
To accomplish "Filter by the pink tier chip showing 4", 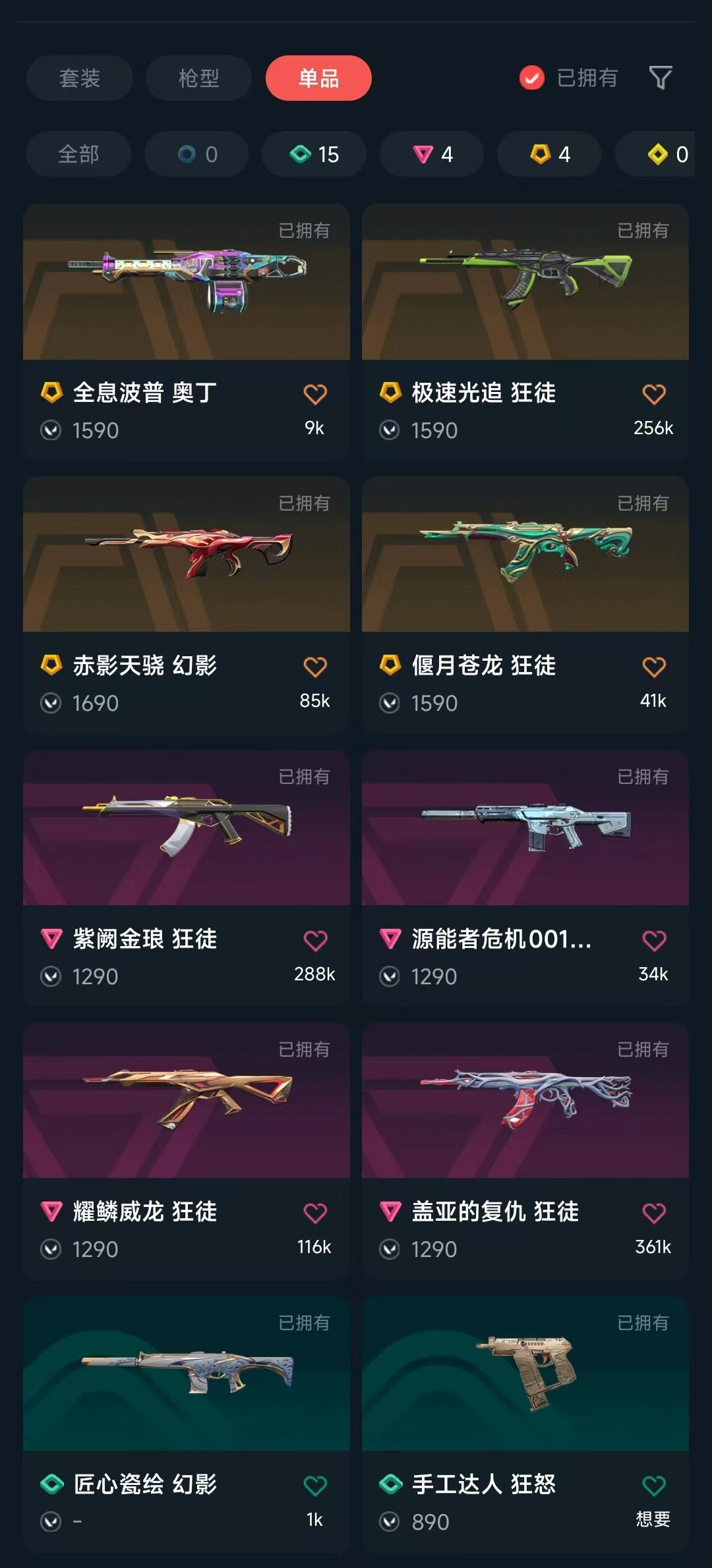I will (432, 154).
